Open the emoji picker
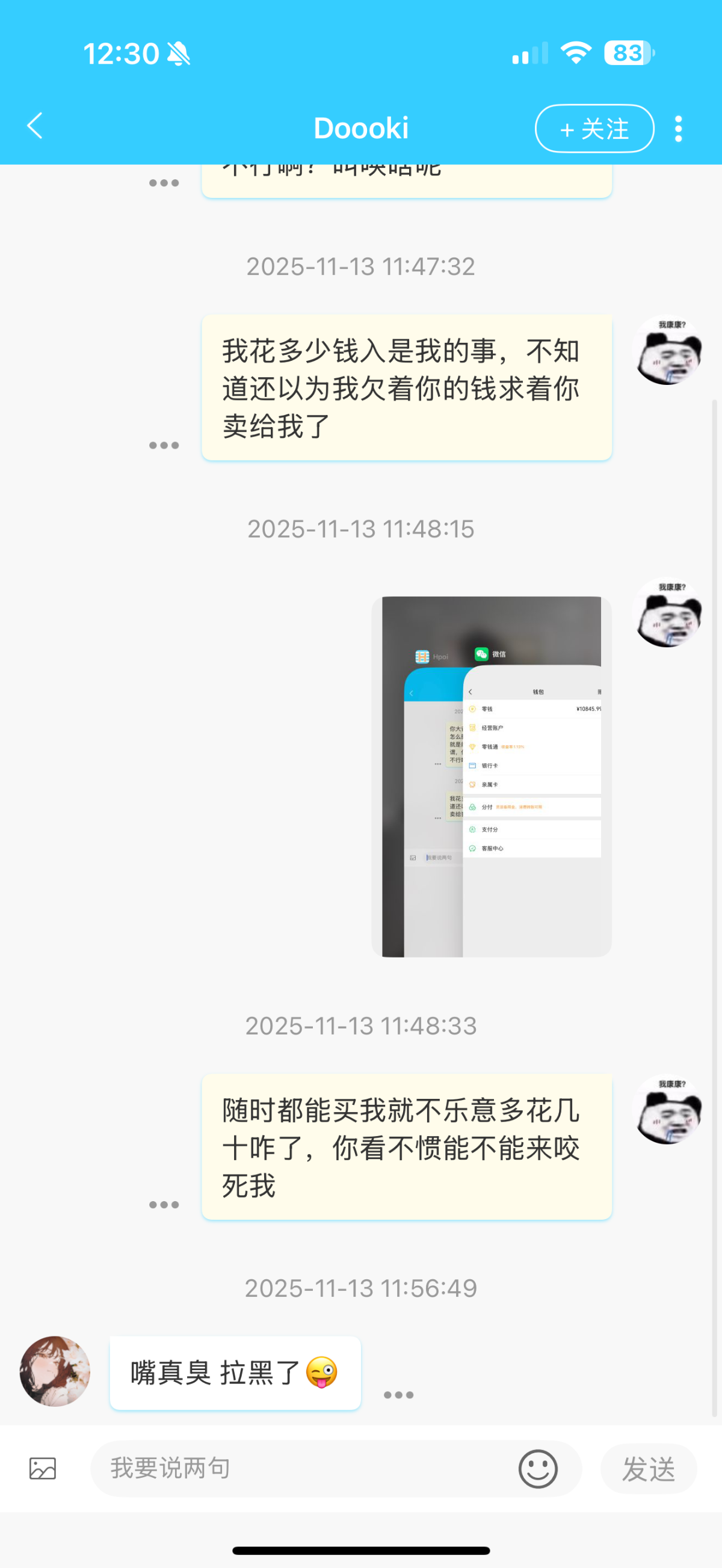 (537, 1469)
